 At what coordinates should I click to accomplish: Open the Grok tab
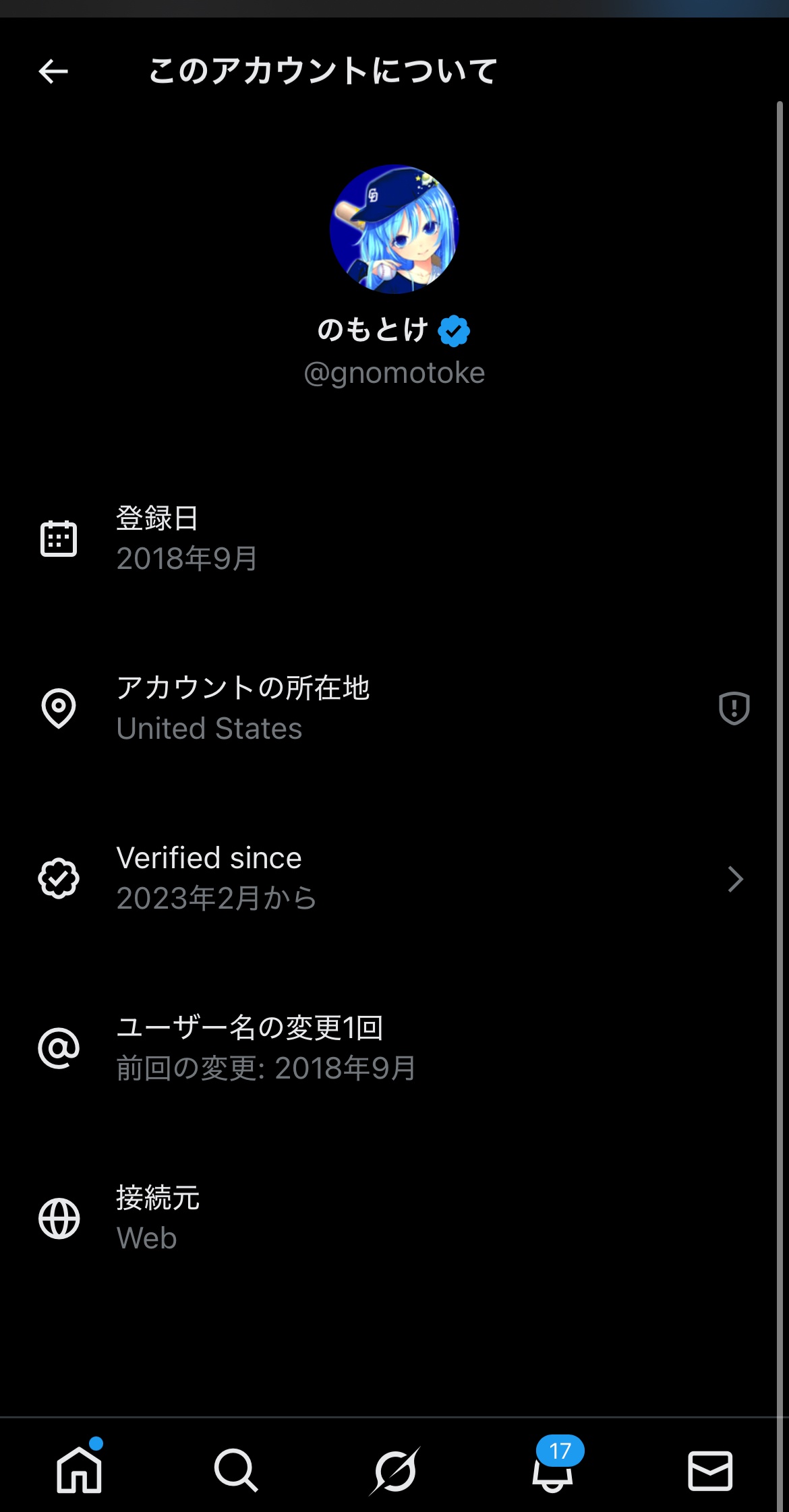(x=394, y=1470)
